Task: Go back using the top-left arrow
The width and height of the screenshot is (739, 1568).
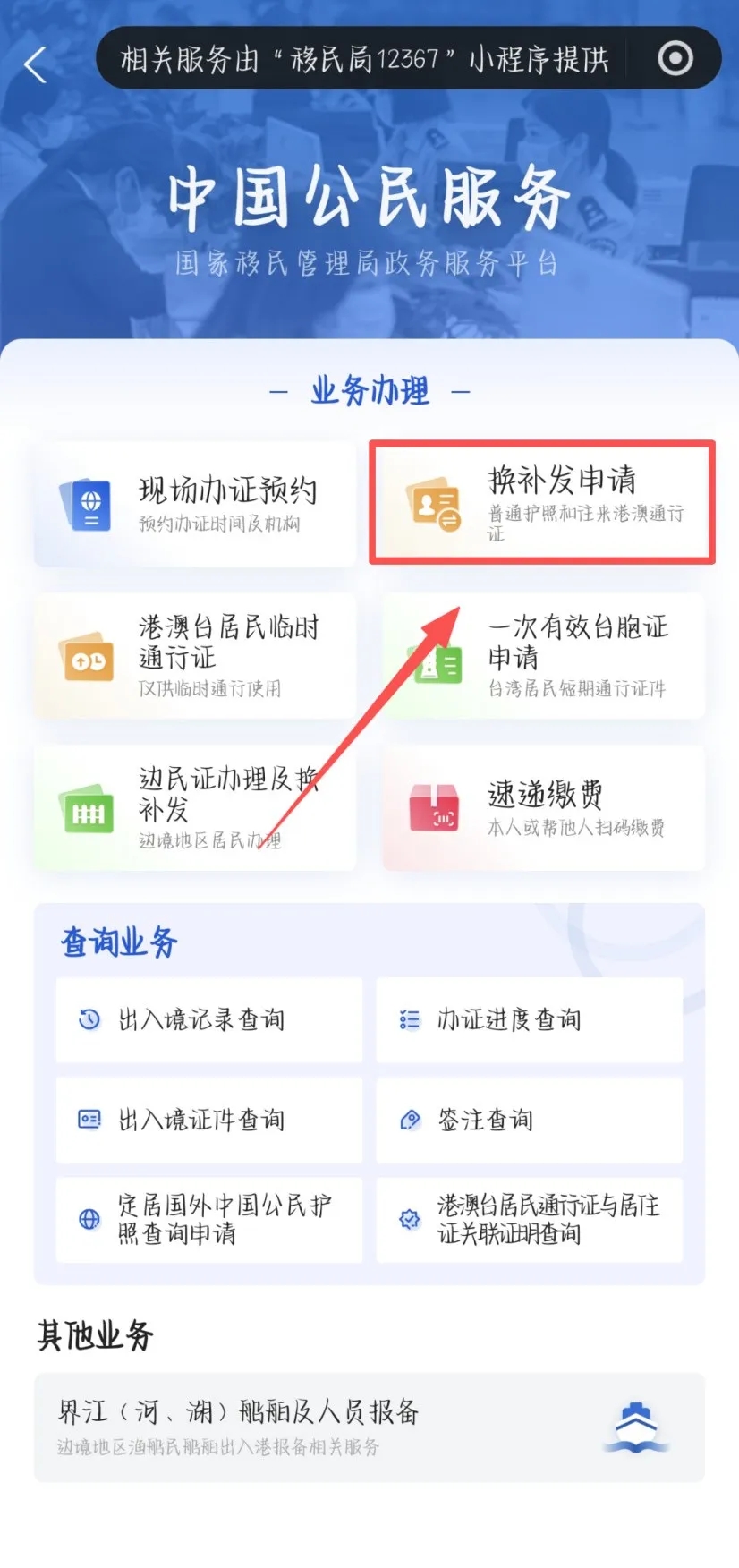Action: click(36, 64)
